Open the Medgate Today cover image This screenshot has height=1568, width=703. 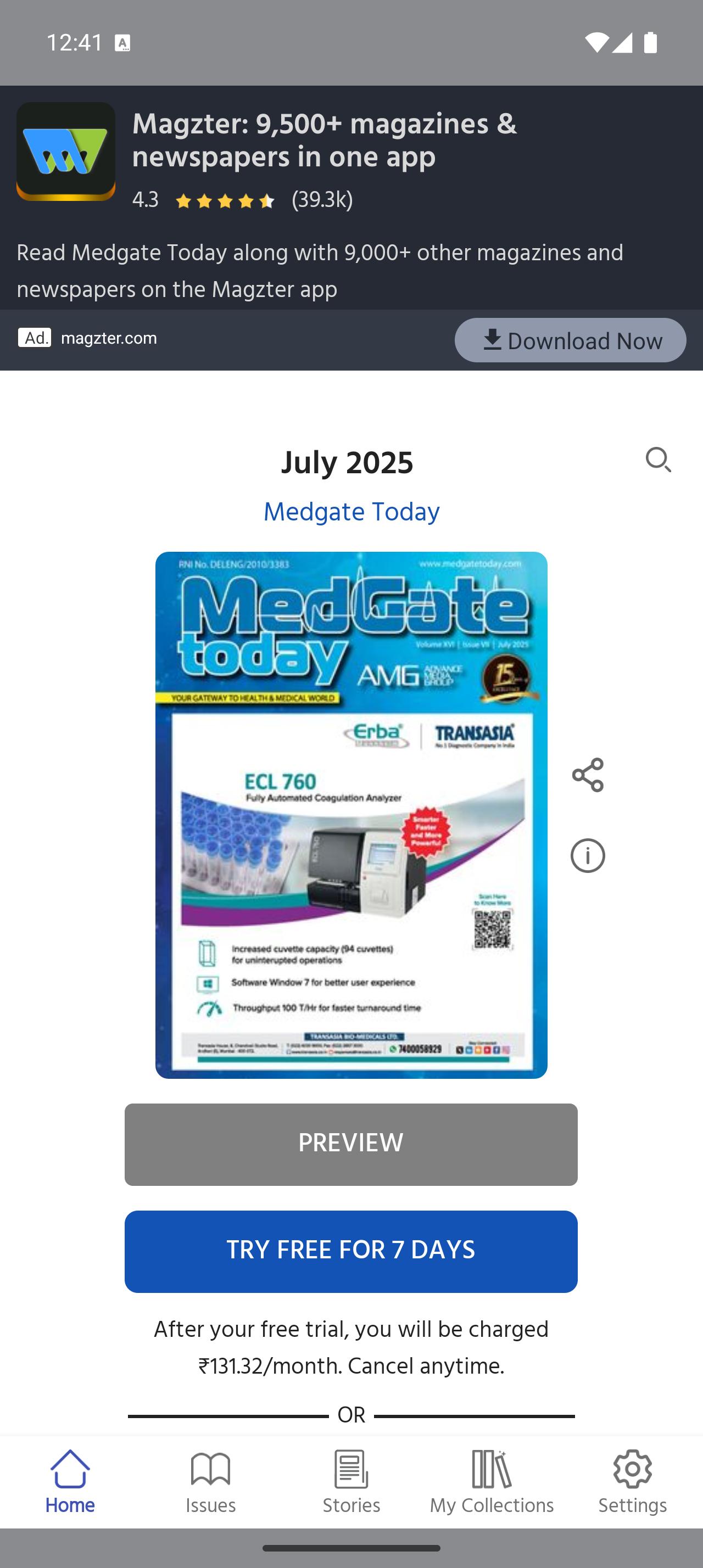pyautogui.click(x=351, y=814)
